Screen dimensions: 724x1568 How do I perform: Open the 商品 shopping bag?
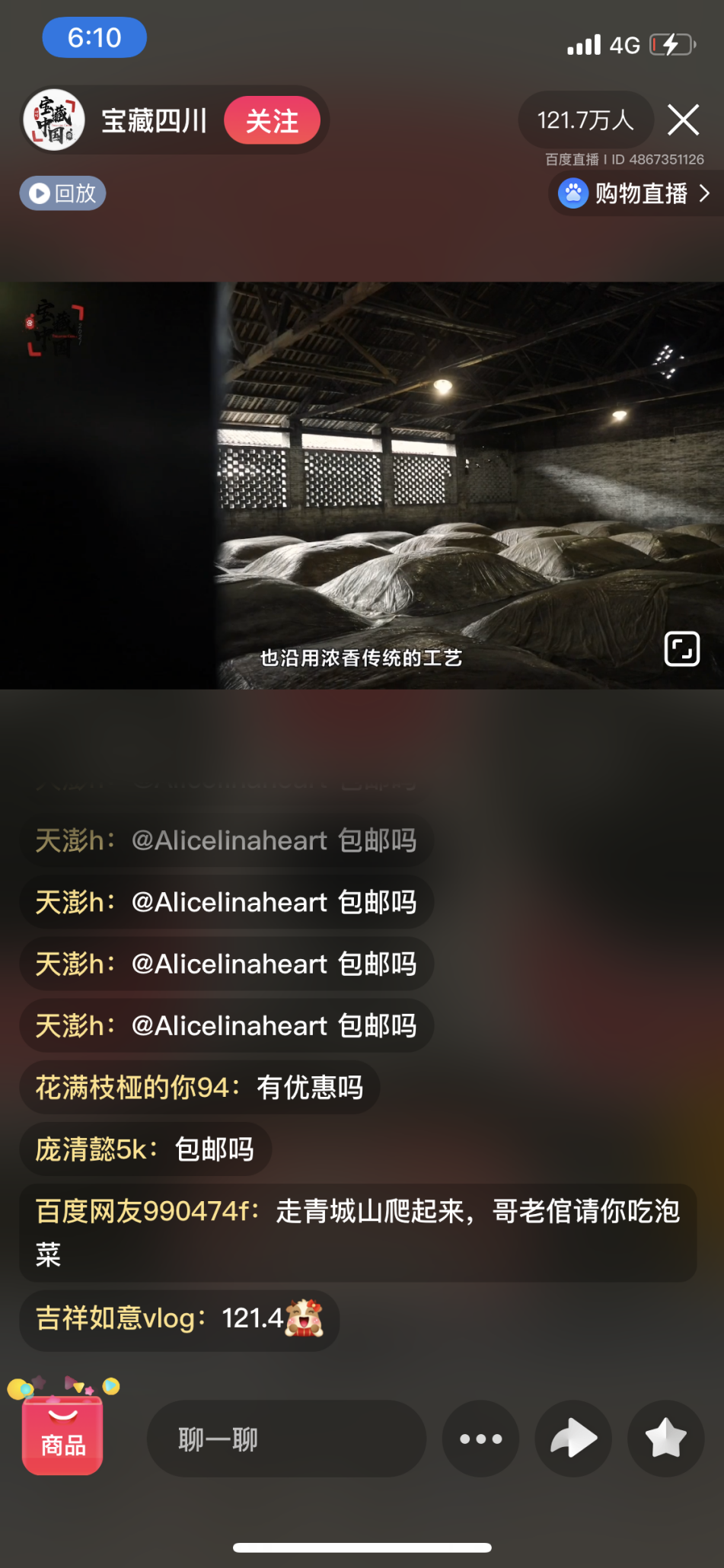[62, 1436]
